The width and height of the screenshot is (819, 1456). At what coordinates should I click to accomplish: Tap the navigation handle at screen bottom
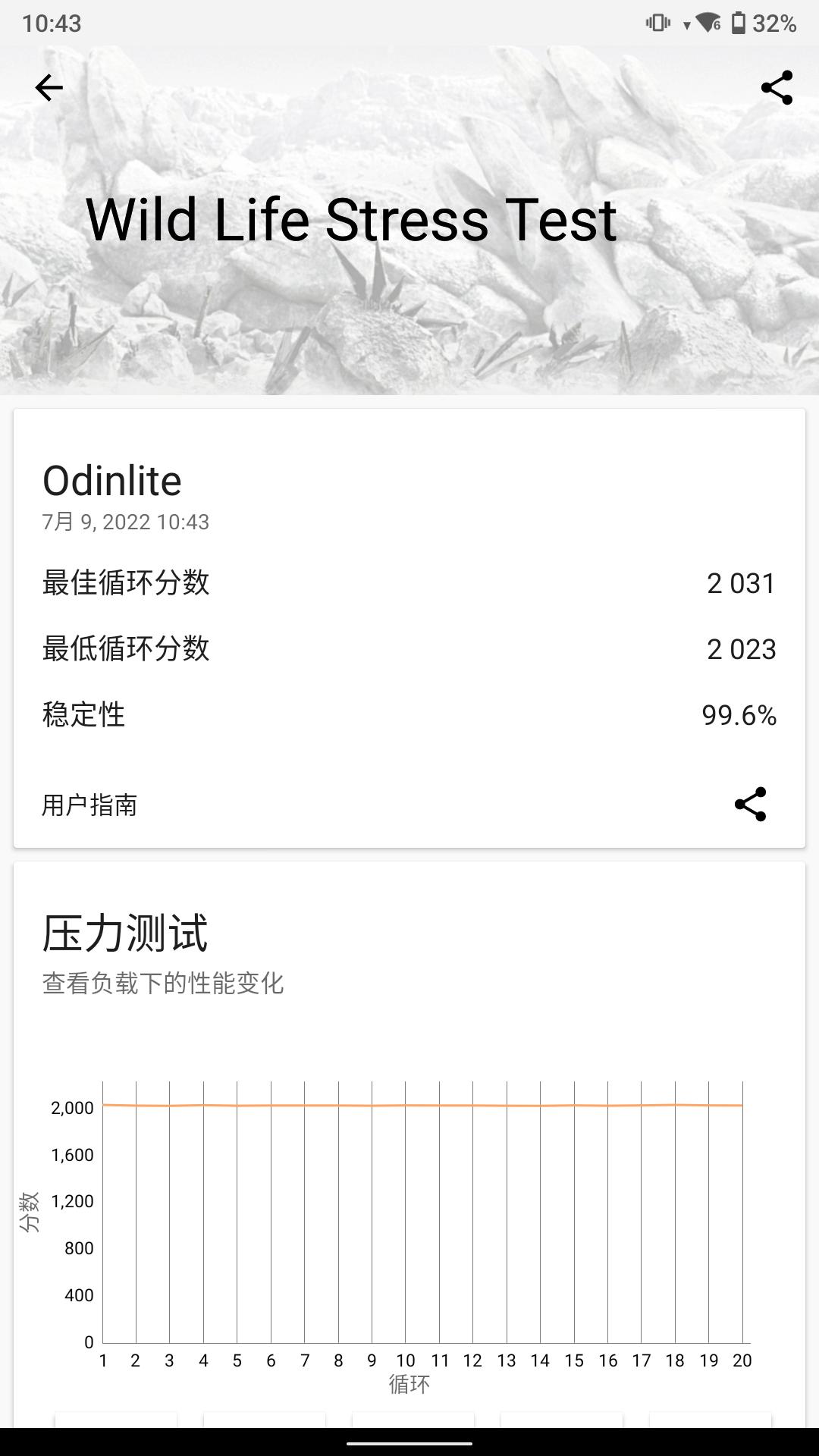click(409, 1445)
